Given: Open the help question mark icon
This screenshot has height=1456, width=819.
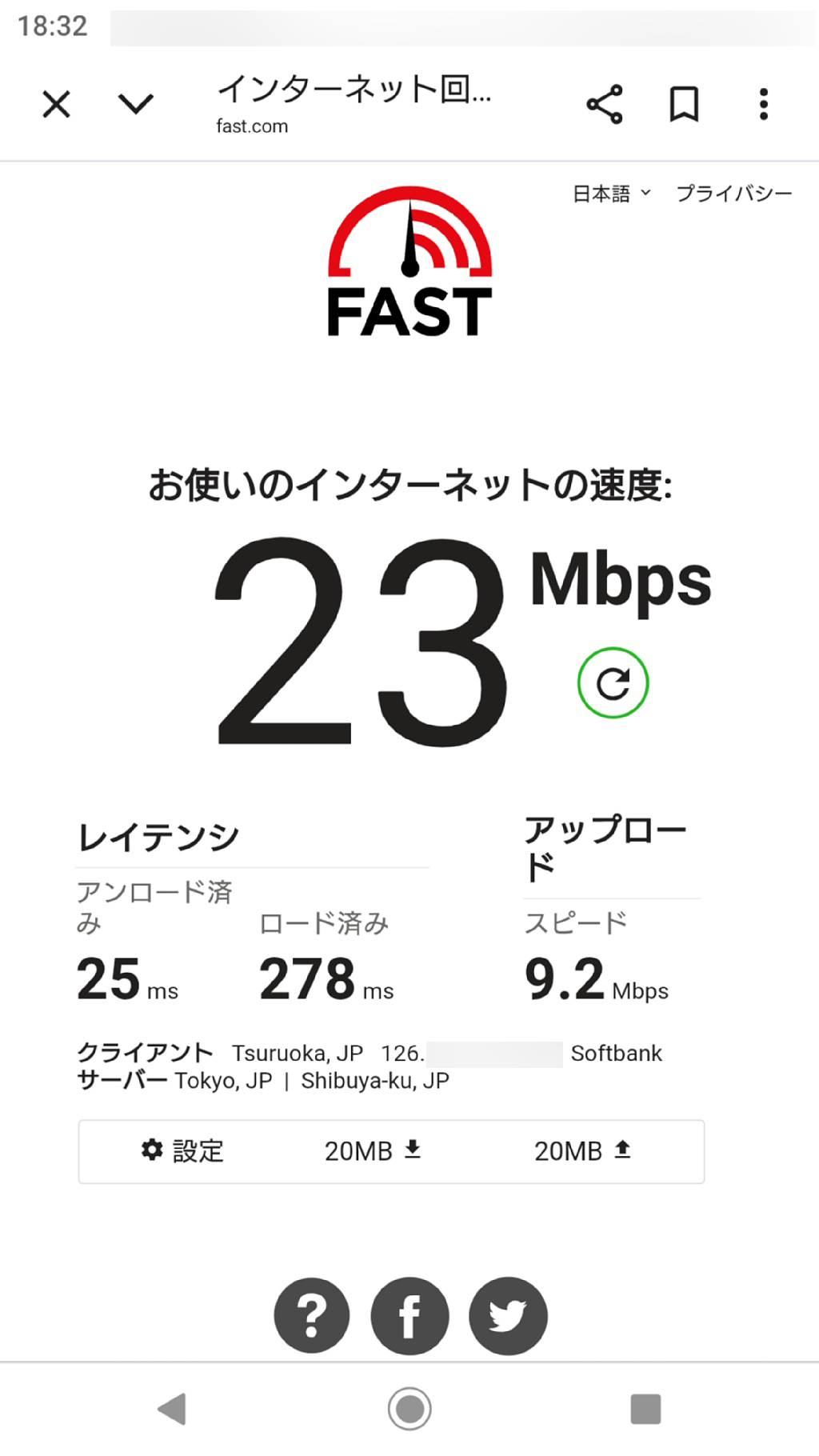Looking at the screenshot, I should point(312,1315).
